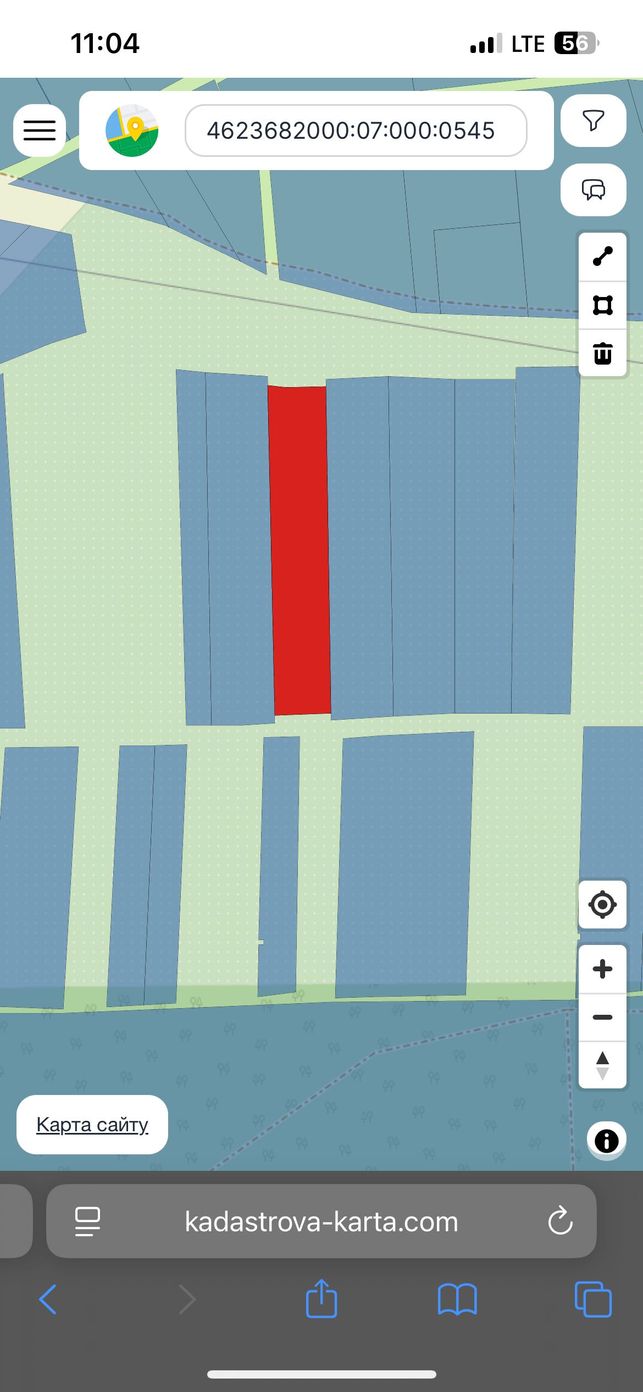The width and height of the screenshot is (643, 1392).
Task: Open the map info button
Action: click(x=606, y=1140)
